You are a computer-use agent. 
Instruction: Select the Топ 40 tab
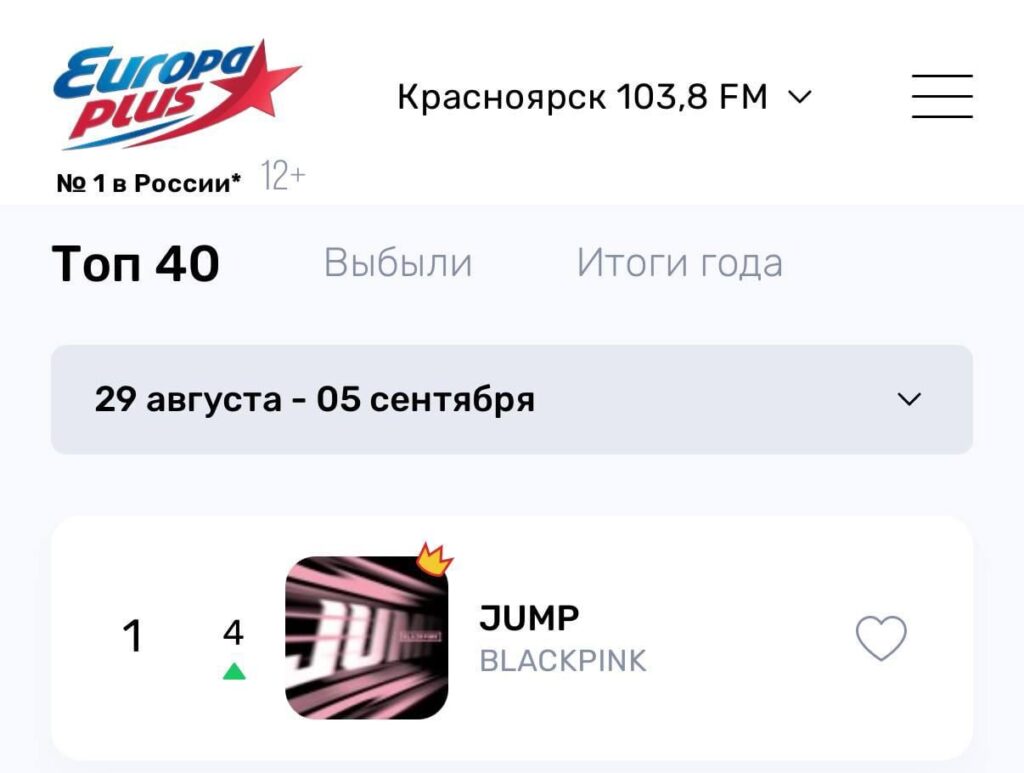(136, 264)
